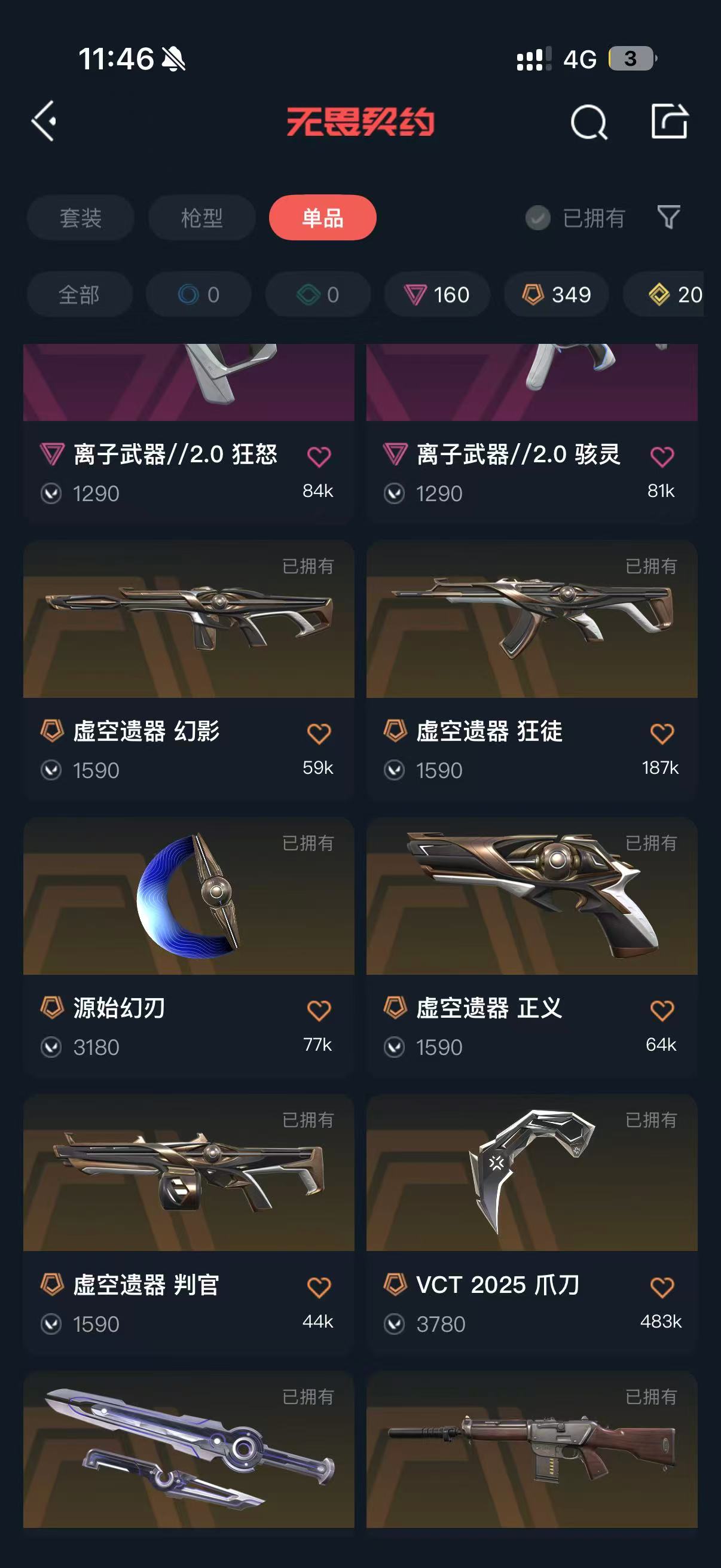
Task: Favorite the 离子武器//2.0 骇灵 skin
Action: [662, 456]
